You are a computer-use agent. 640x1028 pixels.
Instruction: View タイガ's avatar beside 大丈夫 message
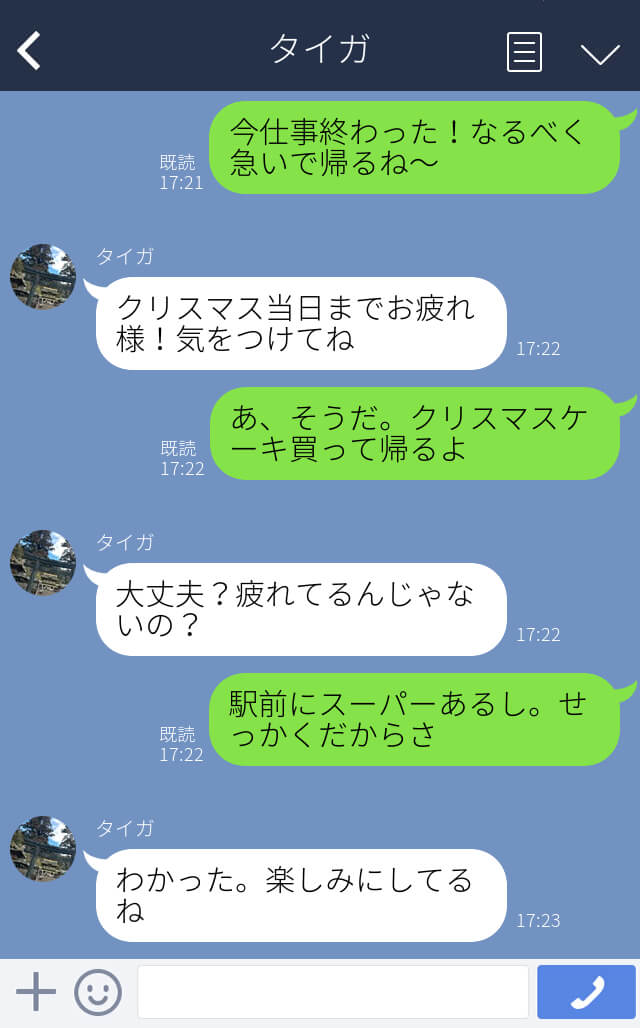point(43,563)
